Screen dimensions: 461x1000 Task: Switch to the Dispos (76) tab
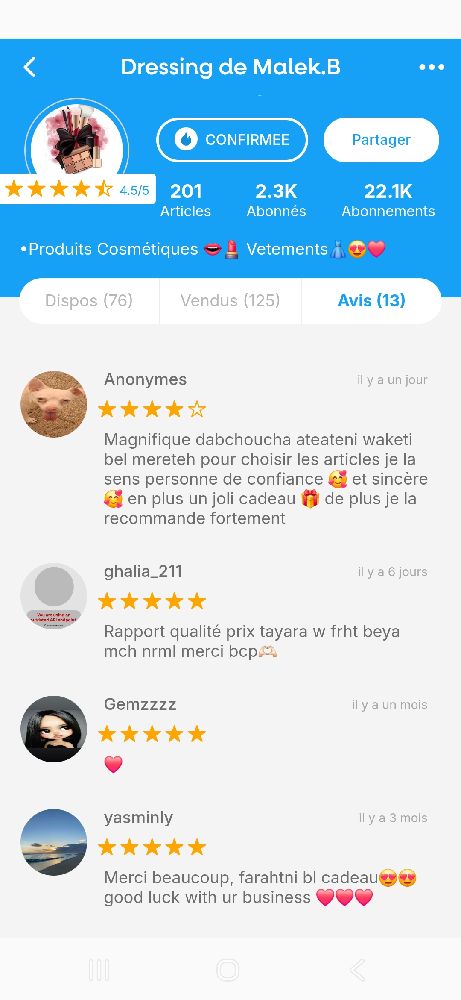tap(89, 300)
